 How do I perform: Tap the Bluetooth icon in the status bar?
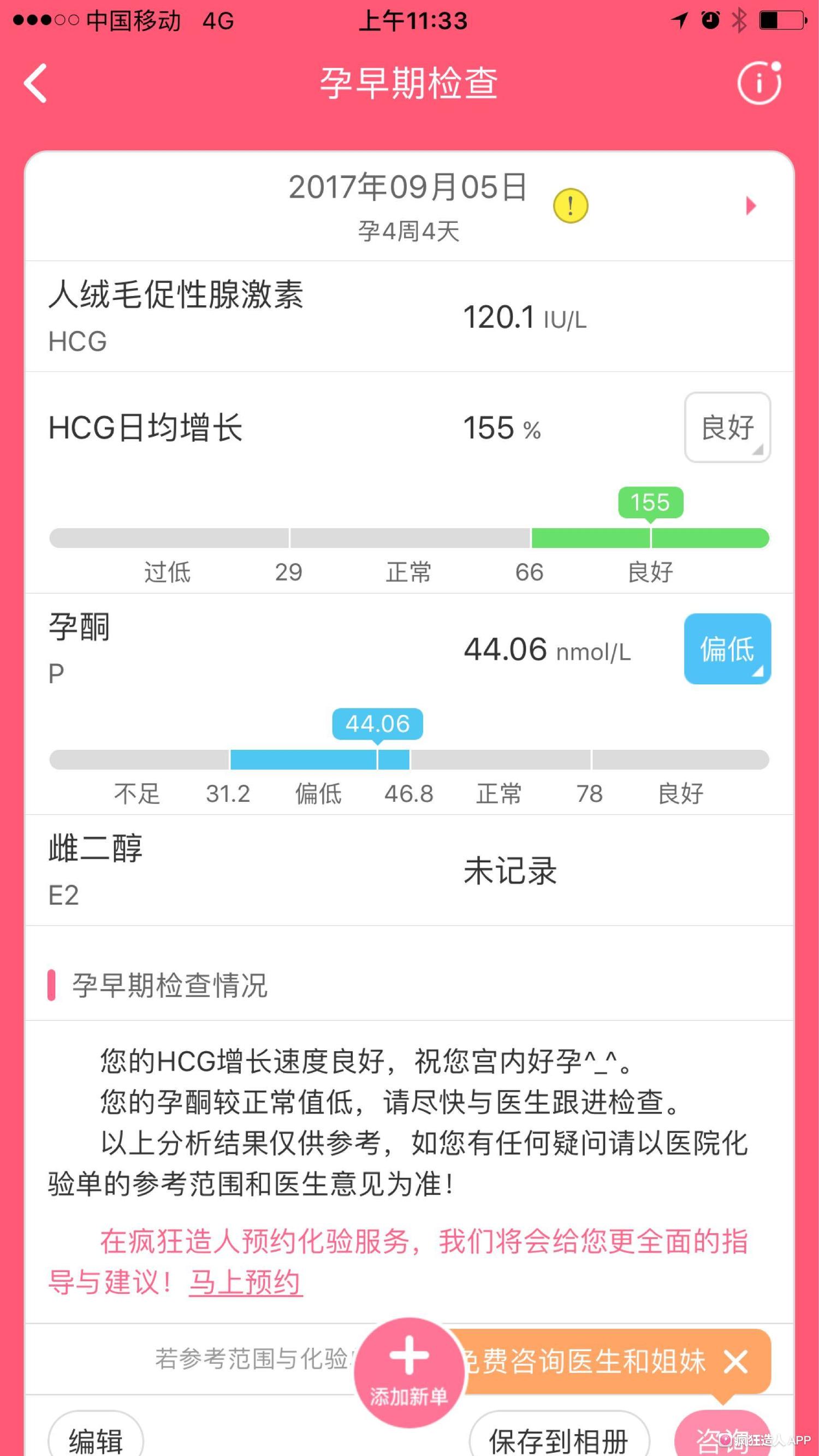(x=739, y=19)
